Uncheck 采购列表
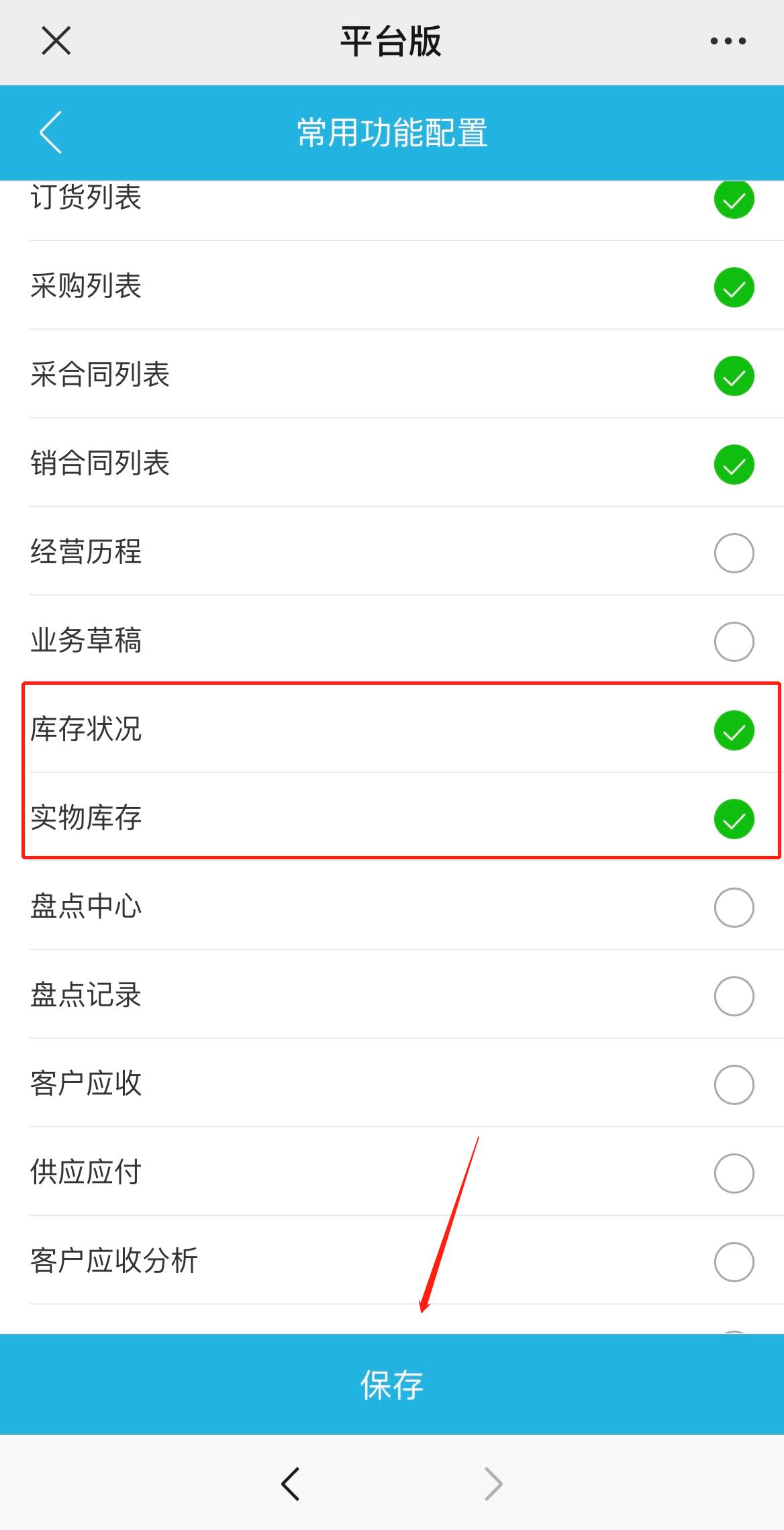Image resolution: width=784 pixels, height=1530 pixels. (734, 287)
